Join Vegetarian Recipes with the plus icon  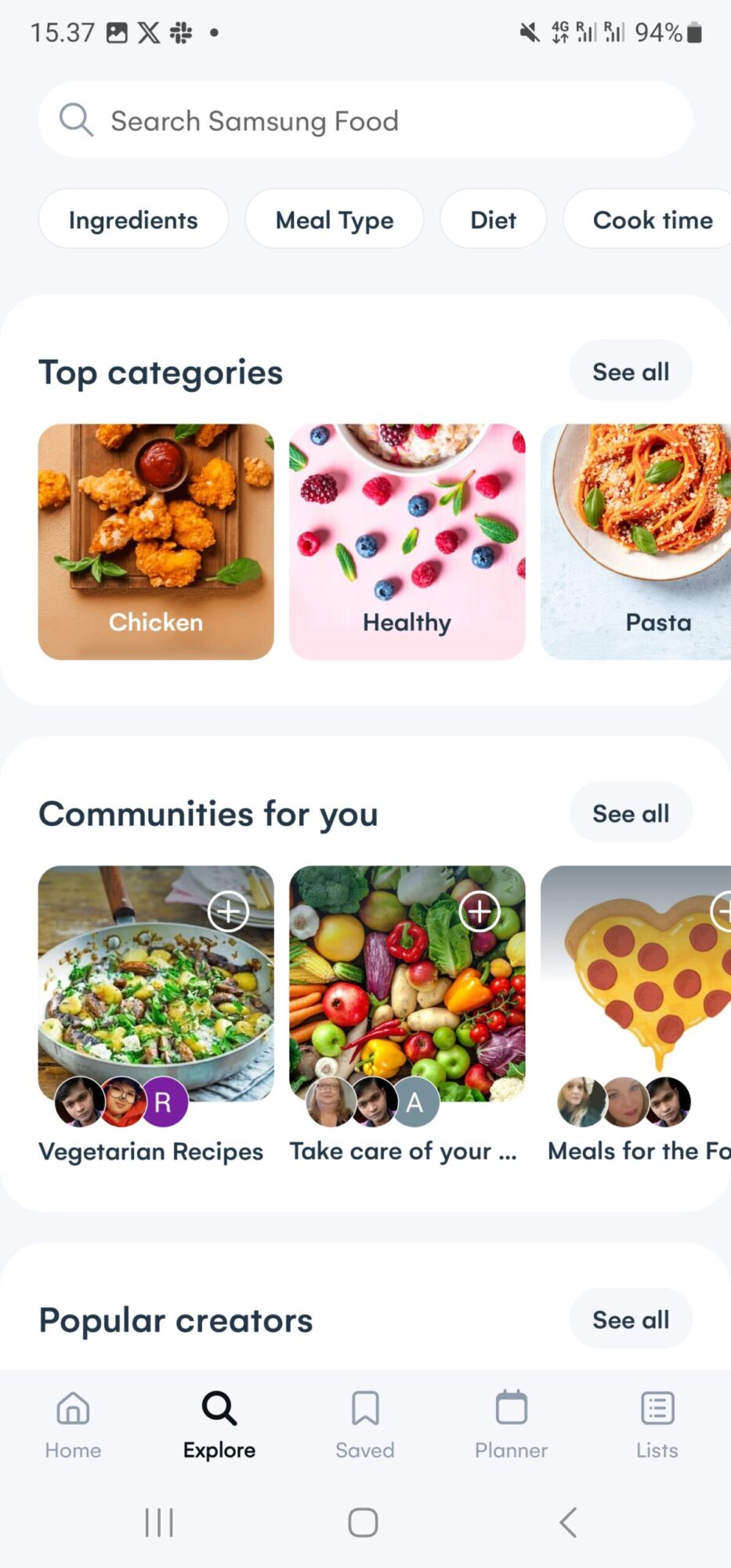click(x=228, y=911)
